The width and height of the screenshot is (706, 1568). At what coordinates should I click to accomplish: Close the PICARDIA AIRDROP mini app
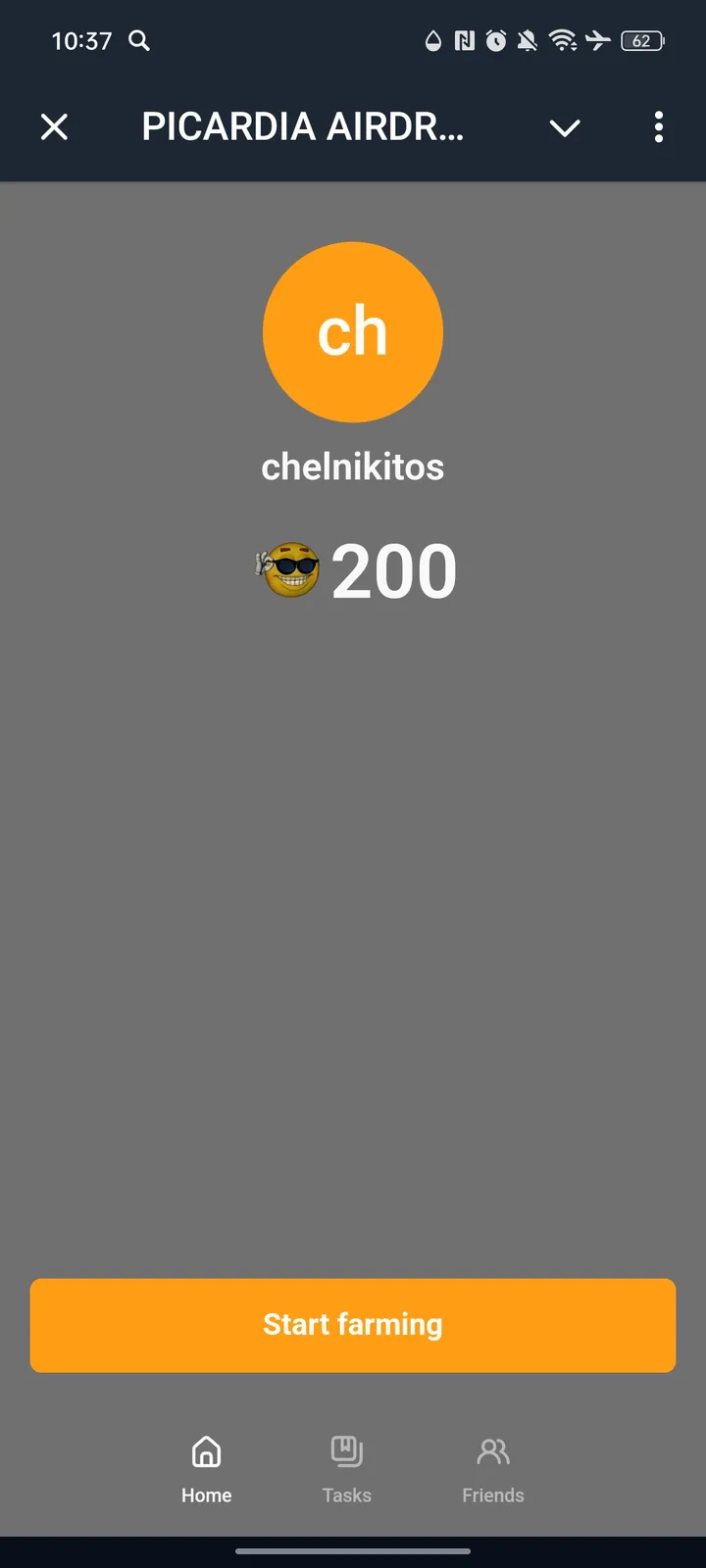point(55,126)
